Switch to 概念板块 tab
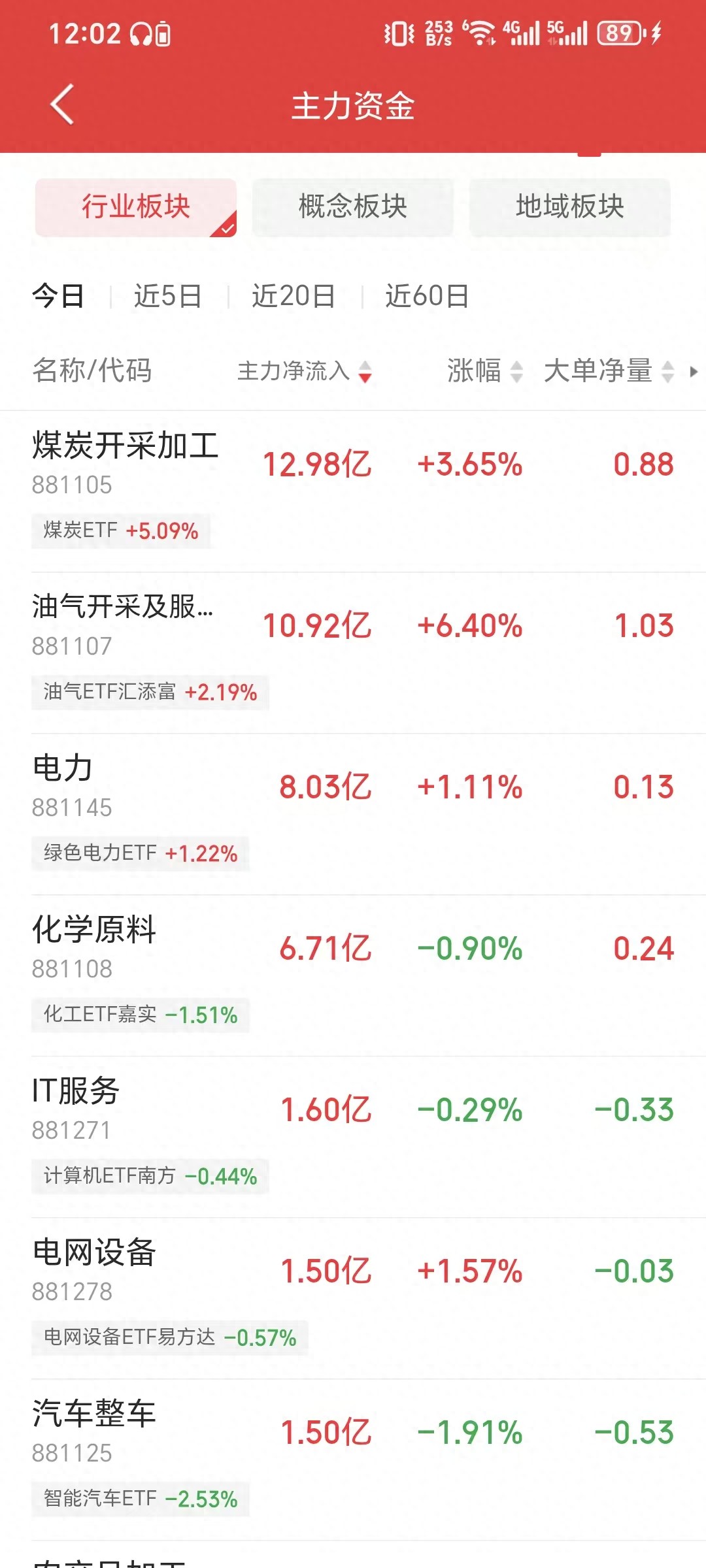The height and width of the screenshot is (1568, 706). click(353, 207)
